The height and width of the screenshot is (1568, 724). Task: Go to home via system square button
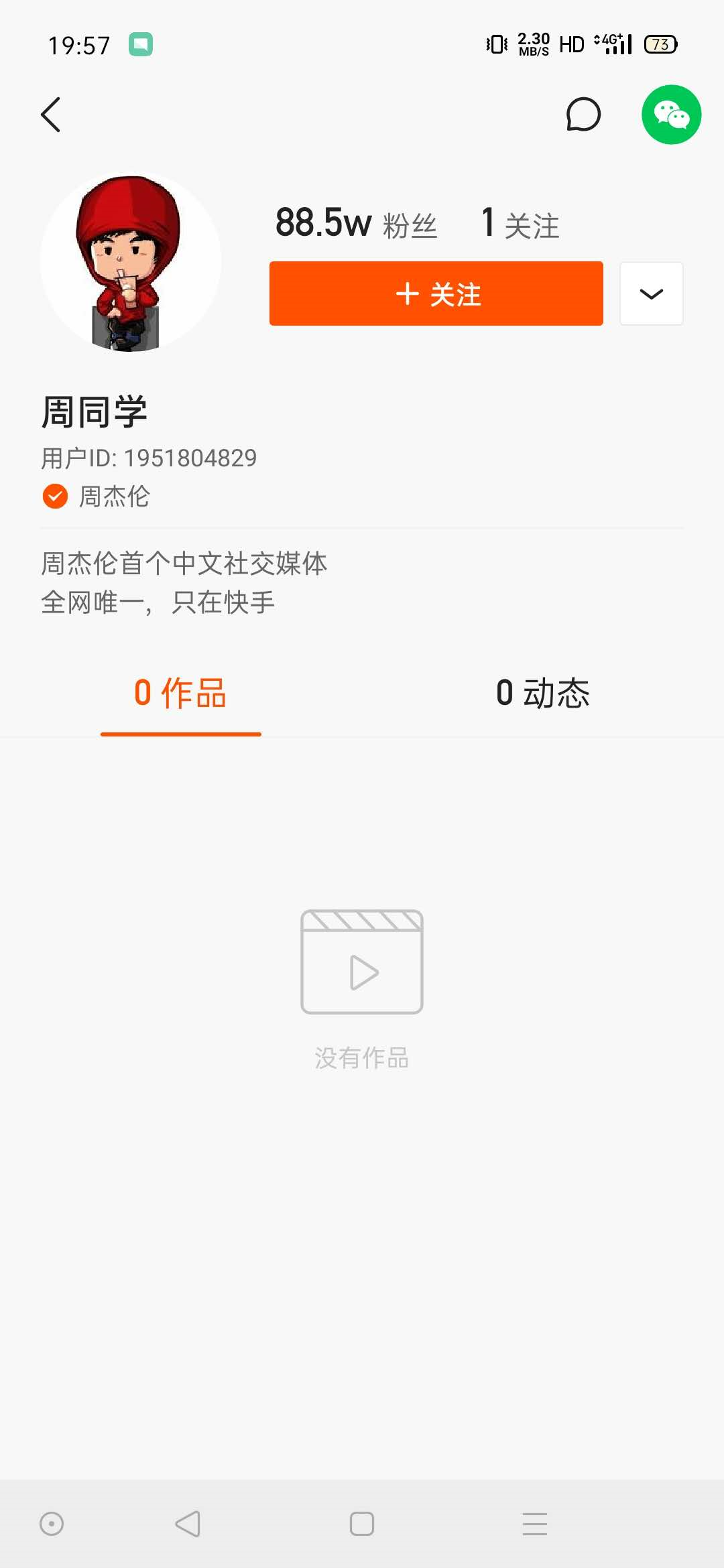362,1524
